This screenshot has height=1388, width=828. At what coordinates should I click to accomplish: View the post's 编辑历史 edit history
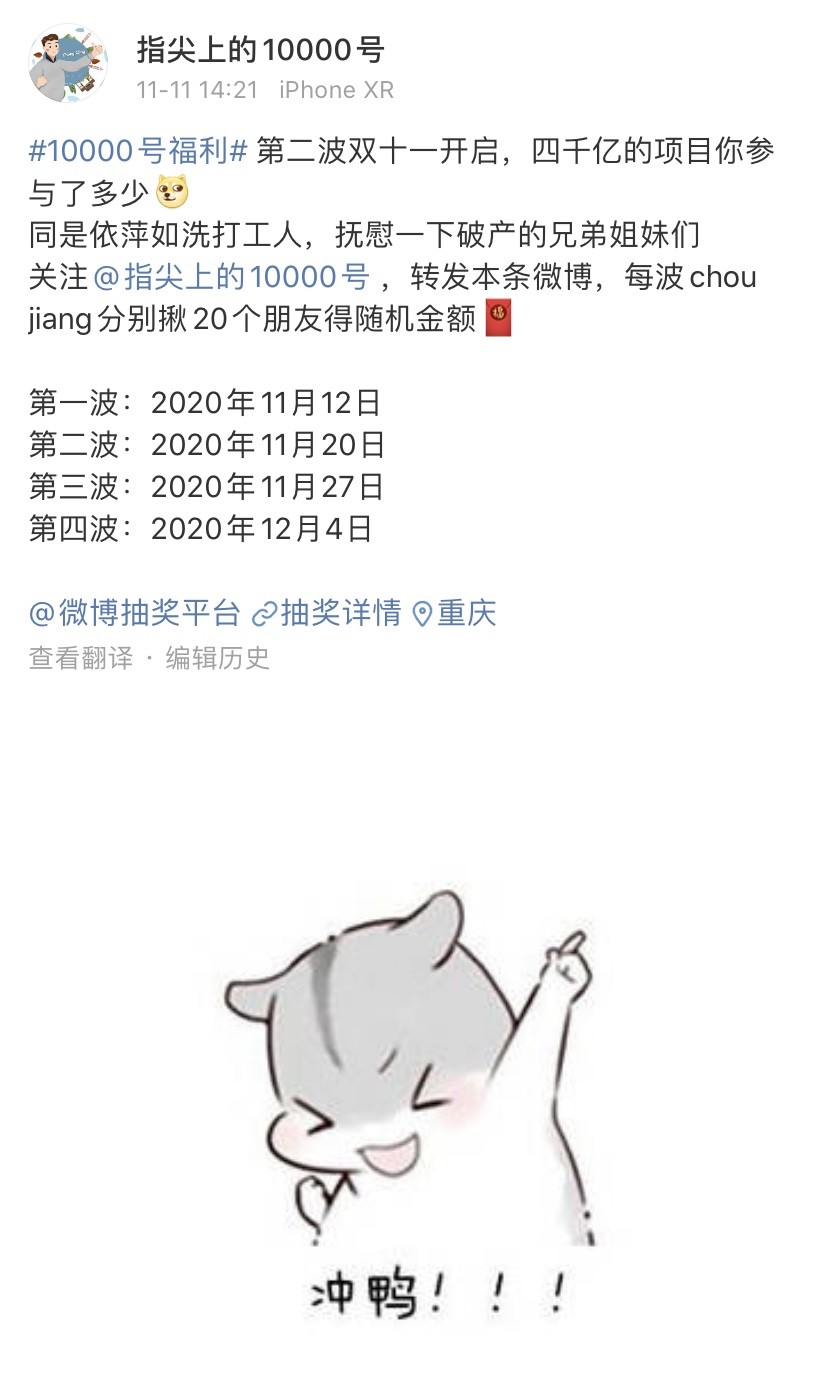[218, 658]
